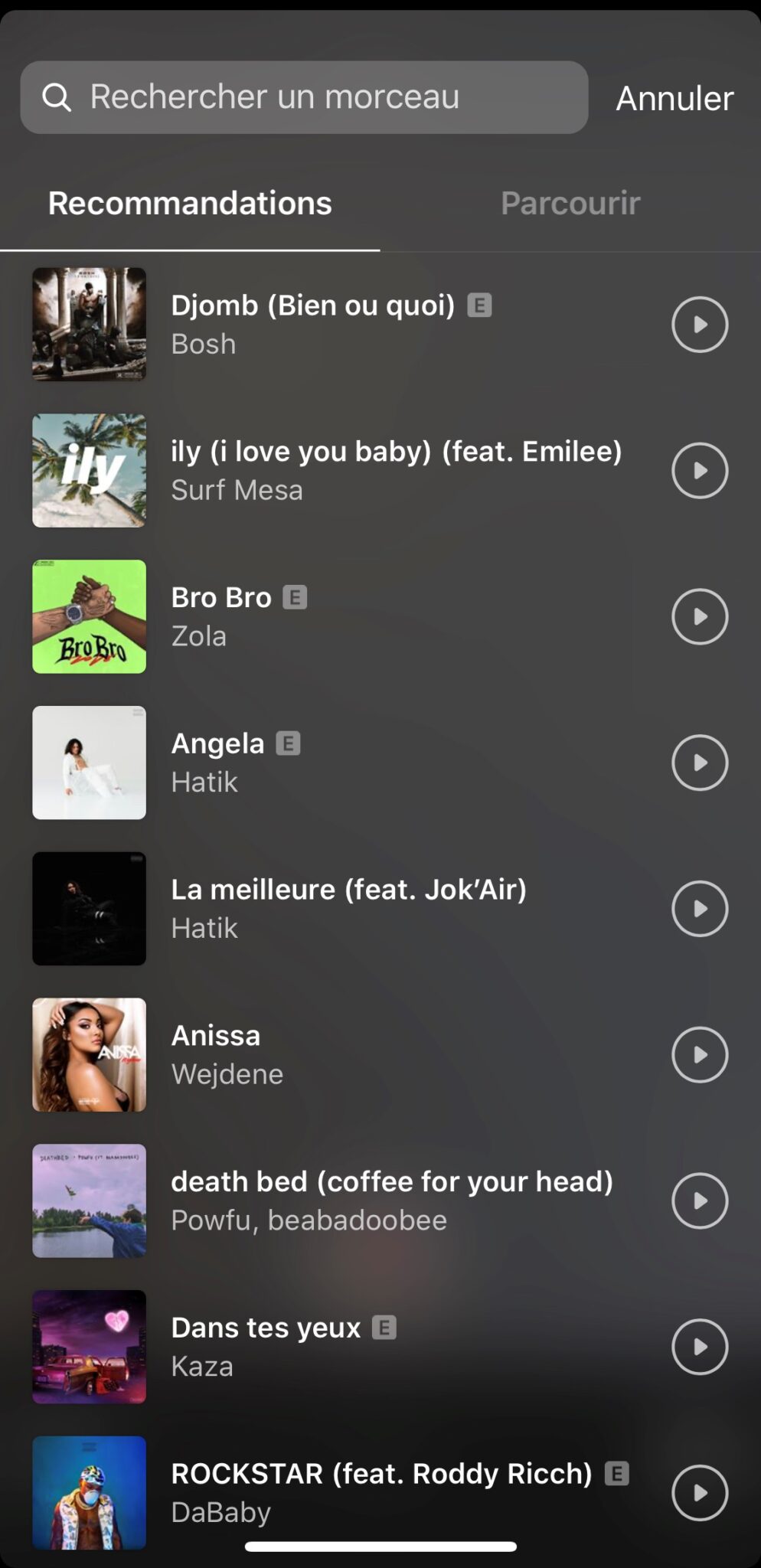Play La meilleure preview
The width and height of the screenshot is (761, 1568).
[699, 909]
